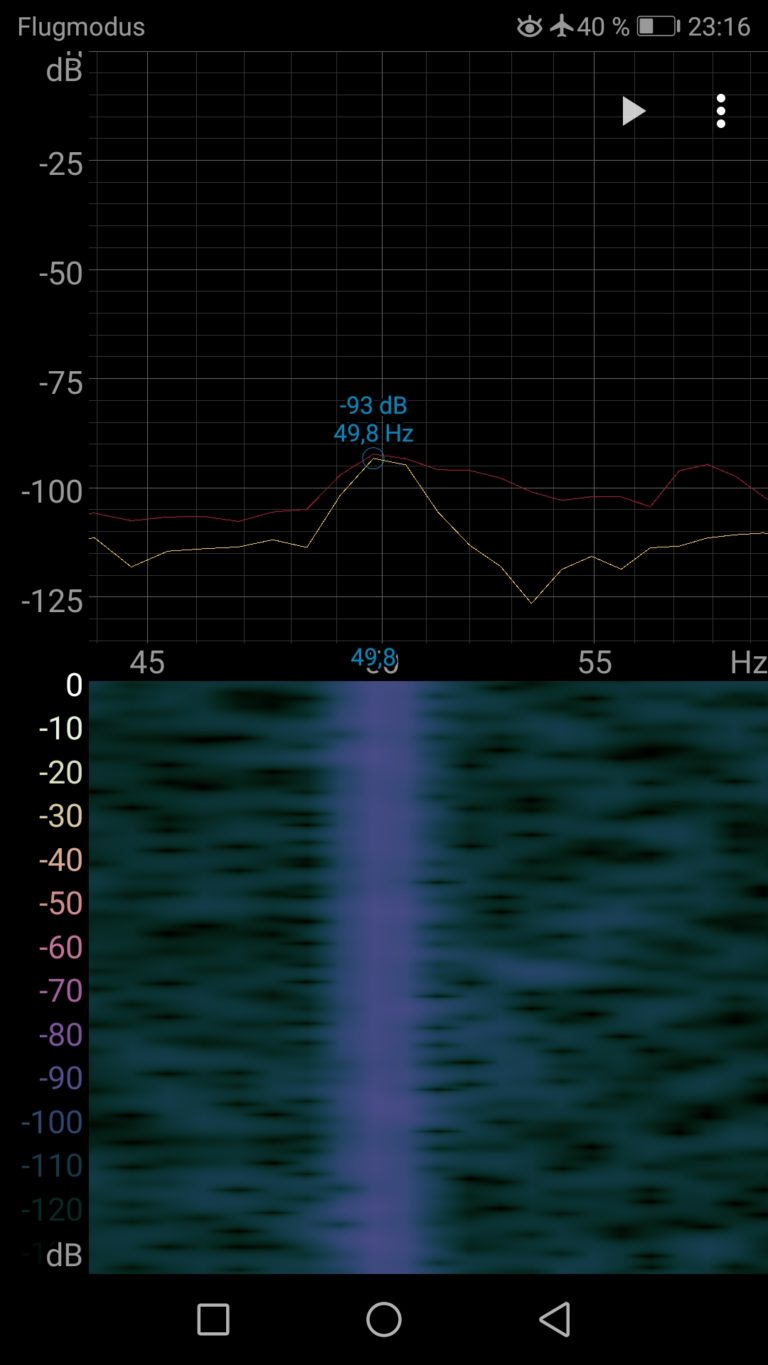The height and width of the screenshot is (1365, 768).
Task: Open the three-dot overflow menu
Action: 721,111
